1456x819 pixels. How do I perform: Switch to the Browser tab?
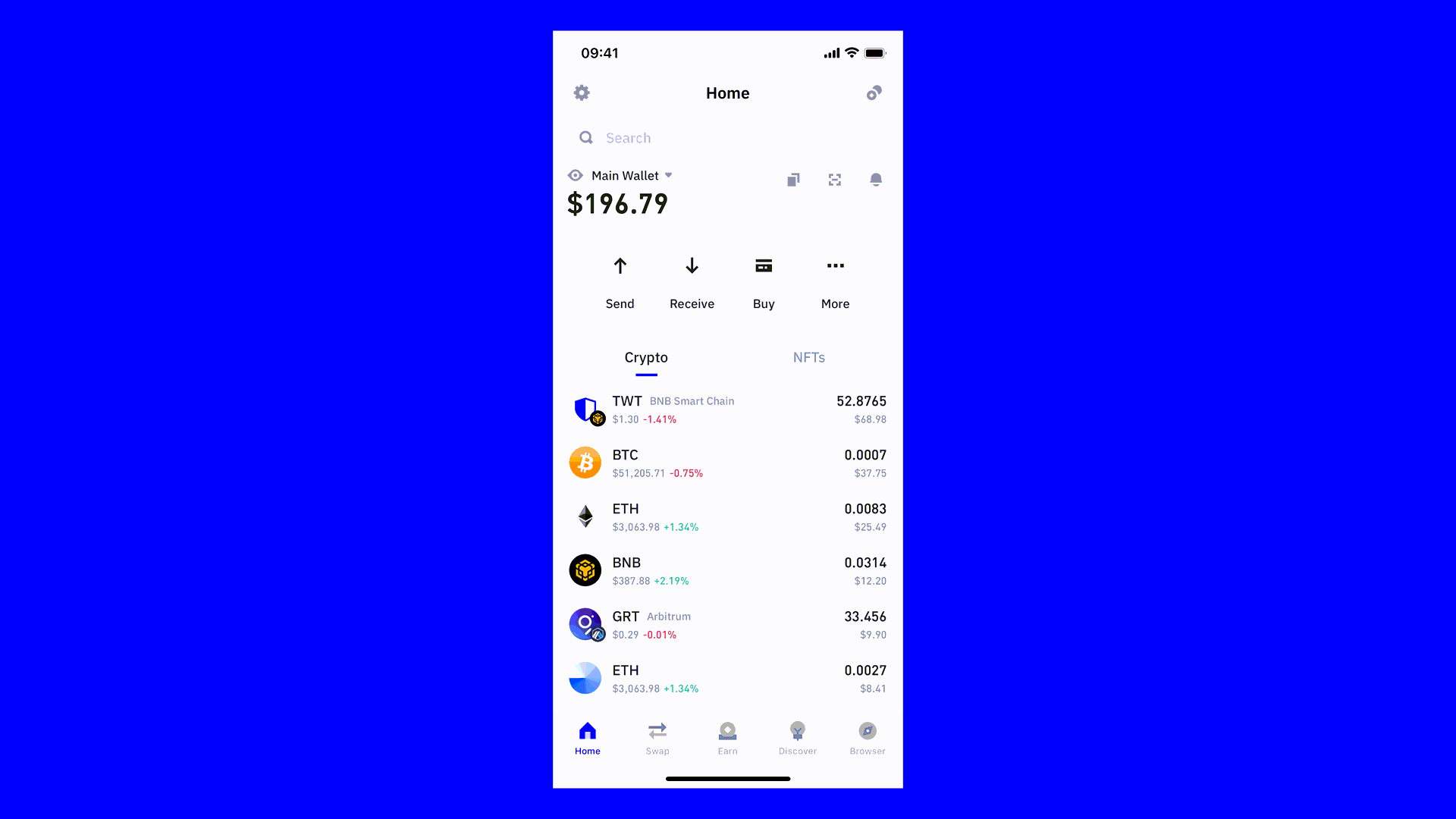[867, 738]
